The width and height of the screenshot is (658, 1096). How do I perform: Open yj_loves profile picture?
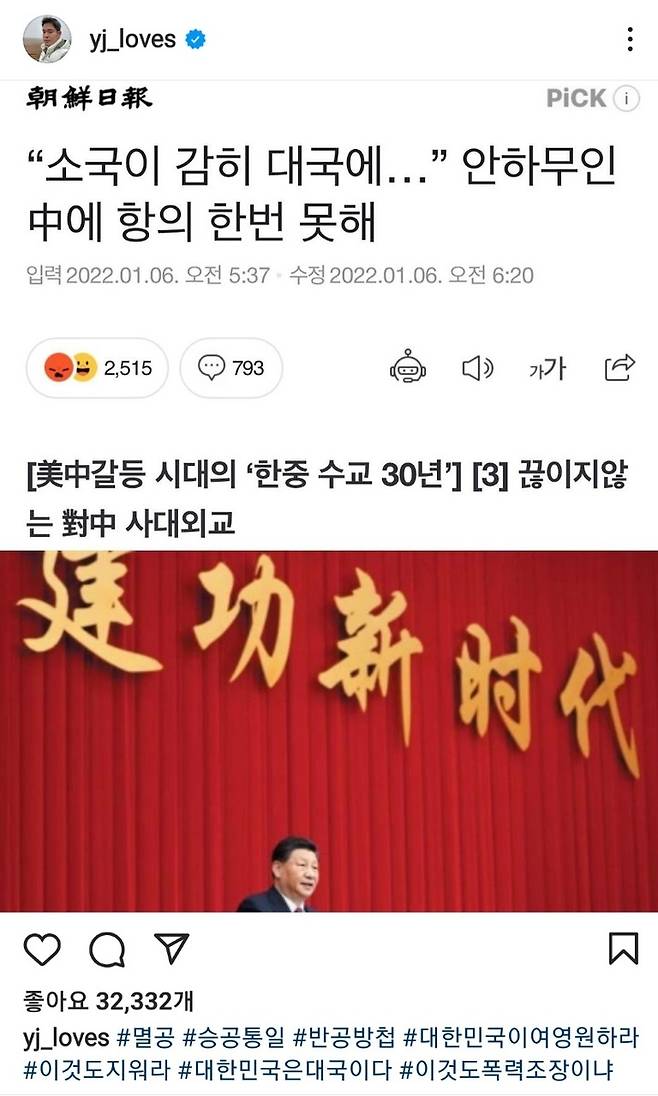(47, 40)
